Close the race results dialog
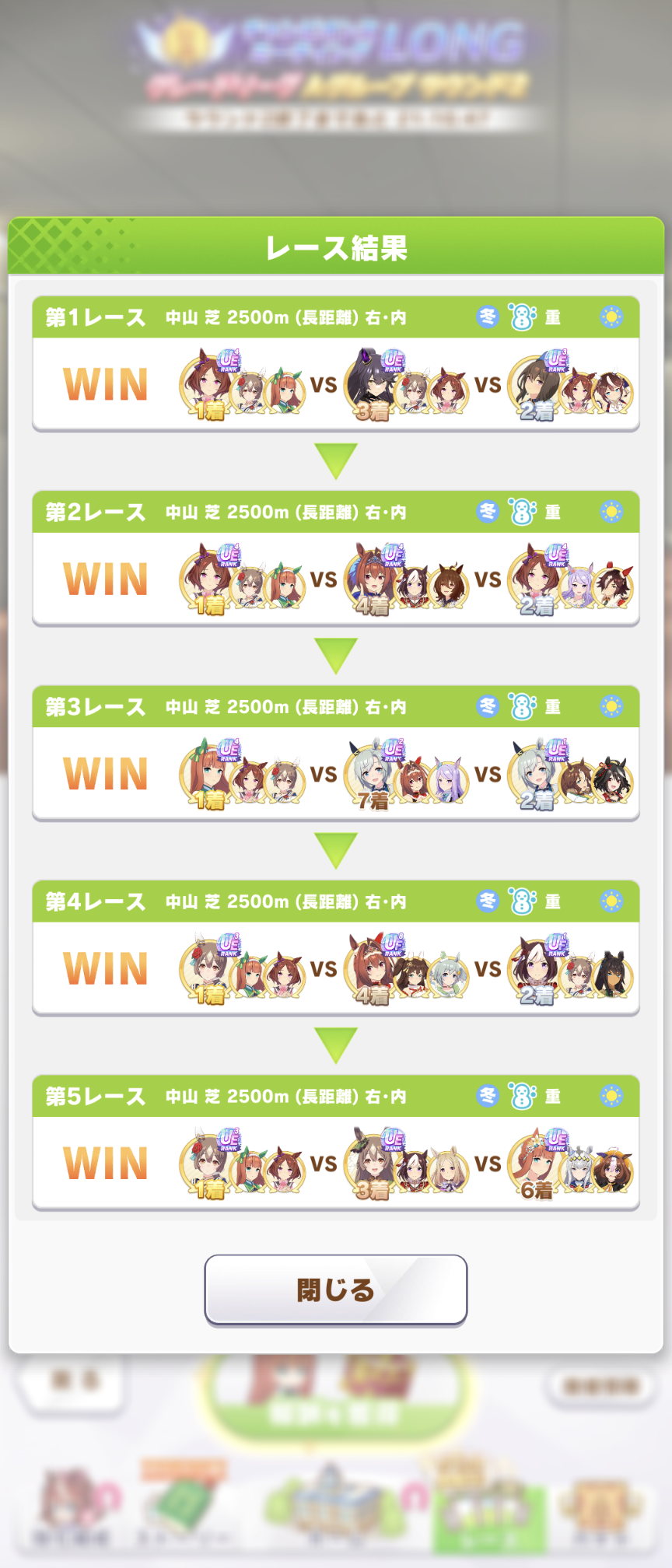 pyautogui.click(x=335, y=1290)
